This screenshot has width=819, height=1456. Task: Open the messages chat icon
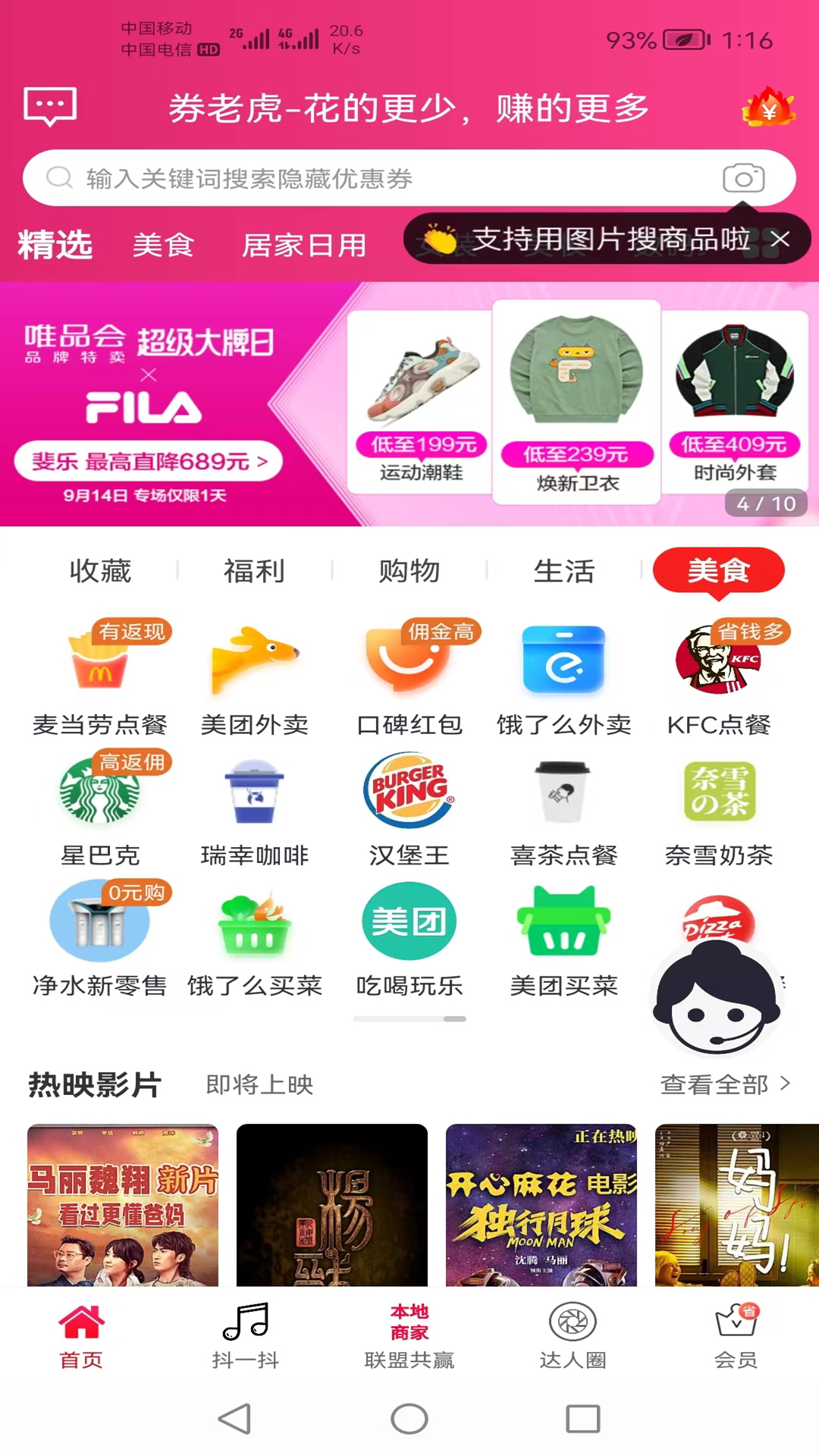point(50,106)
